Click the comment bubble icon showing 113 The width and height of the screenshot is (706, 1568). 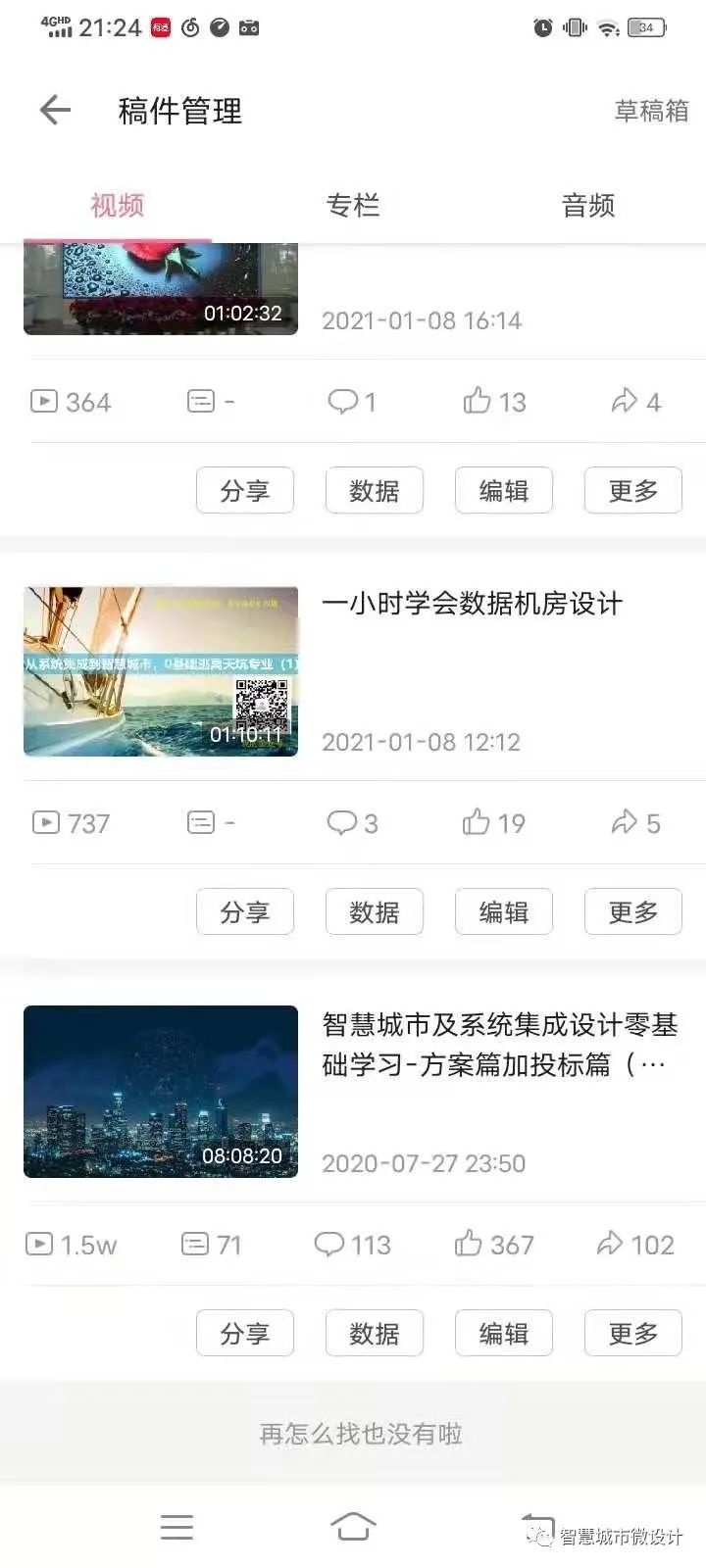(332, 1243)
